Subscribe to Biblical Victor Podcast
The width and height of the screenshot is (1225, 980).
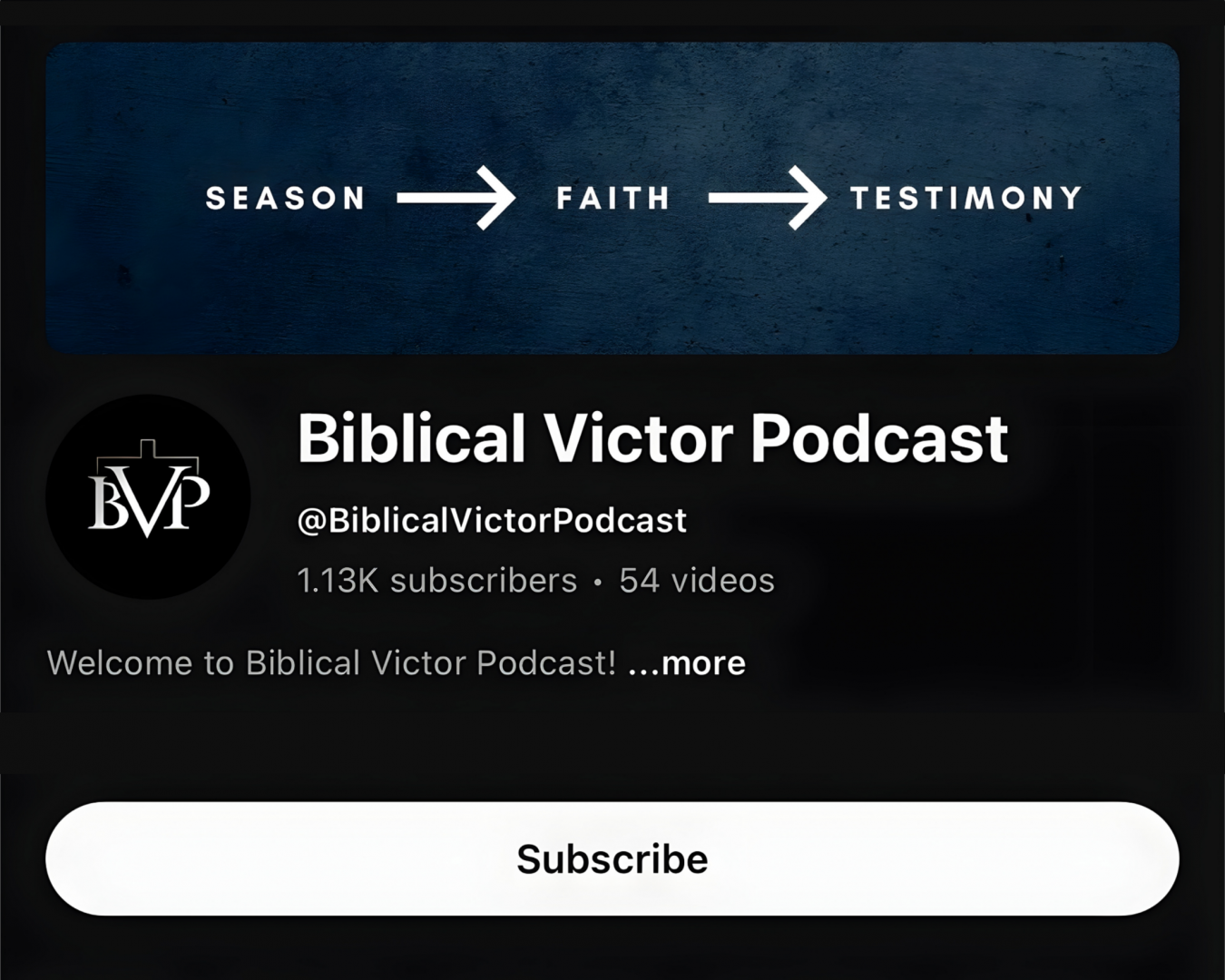coord(612,858)
